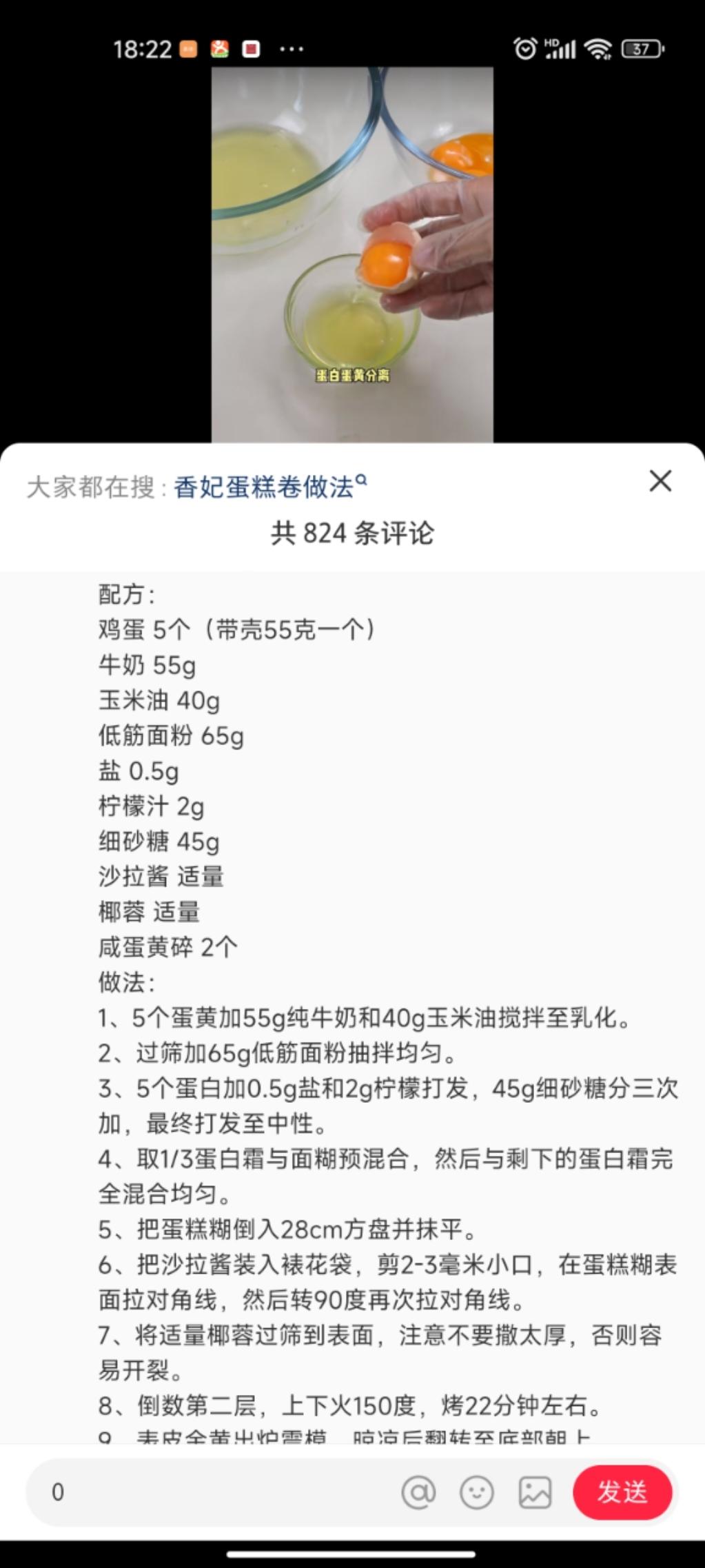Tap the egg separation video thumbnail
Viewport: 705px width, 1568px height.
coord(352,255)
